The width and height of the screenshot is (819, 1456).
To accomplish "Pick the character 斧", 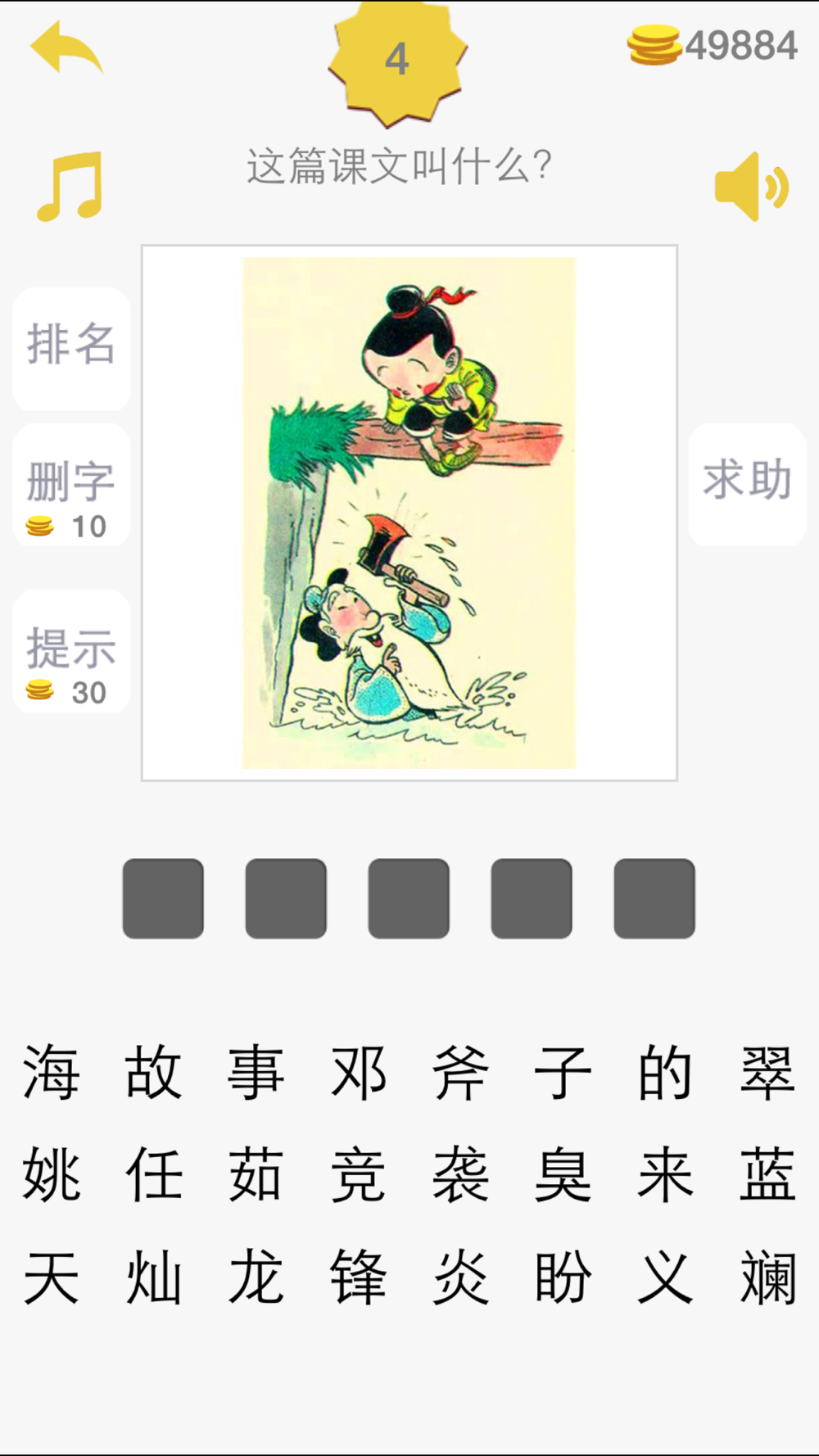I will tap(460, 1072).
